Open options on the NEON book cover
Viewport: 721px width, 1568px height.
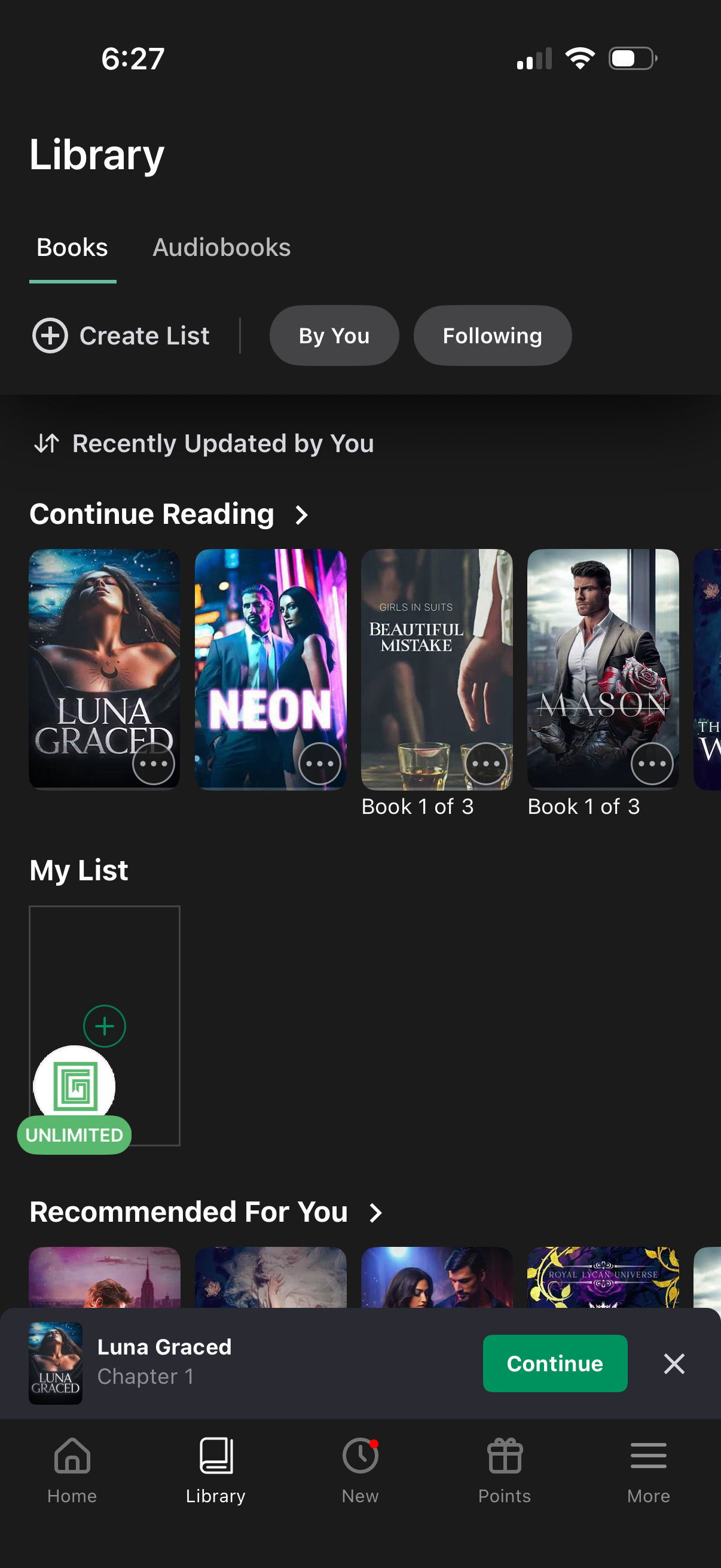(x=320, y=764)
